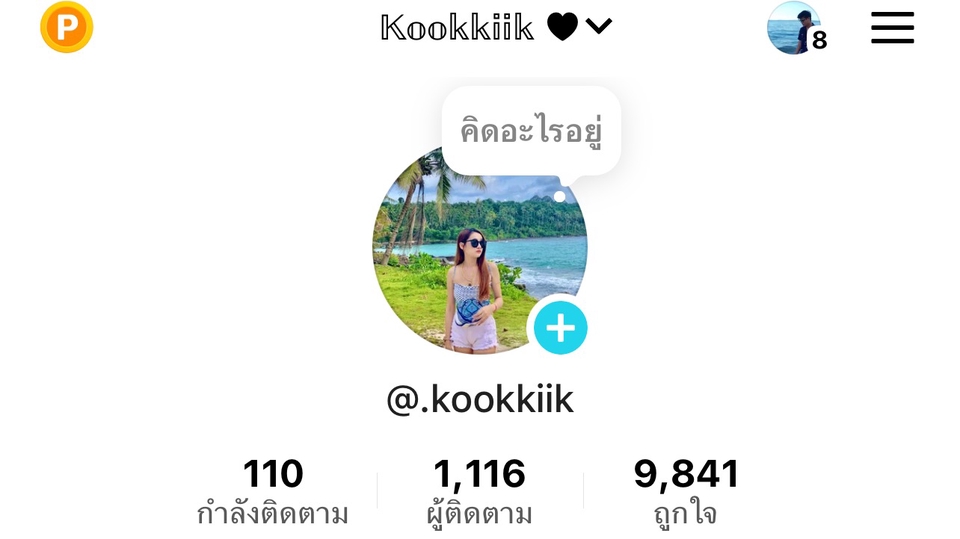
Task: Open the gold P coin icon
Action: (66, 27)
